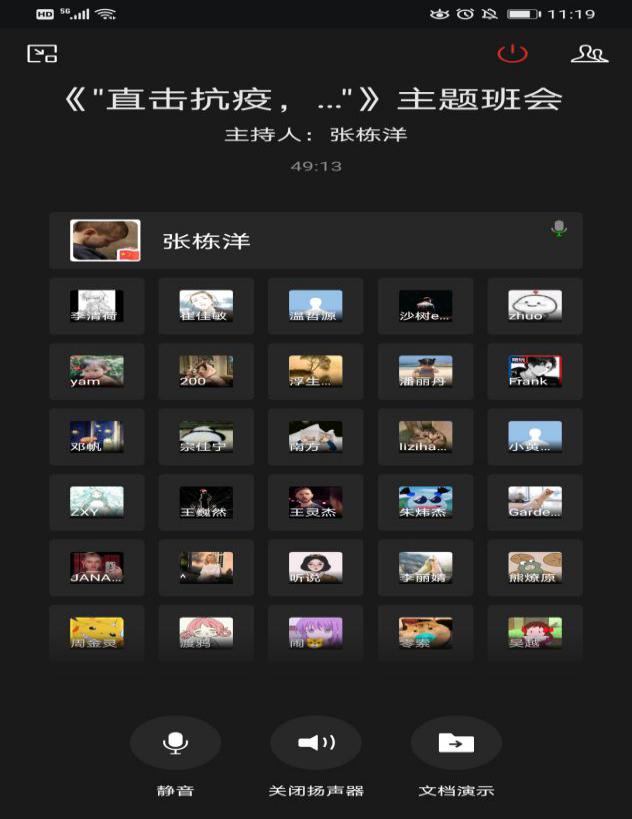The height and width of the screenshot is (819, 632).
Task: Tap participant tile 听说
Action: click(315, 568)
